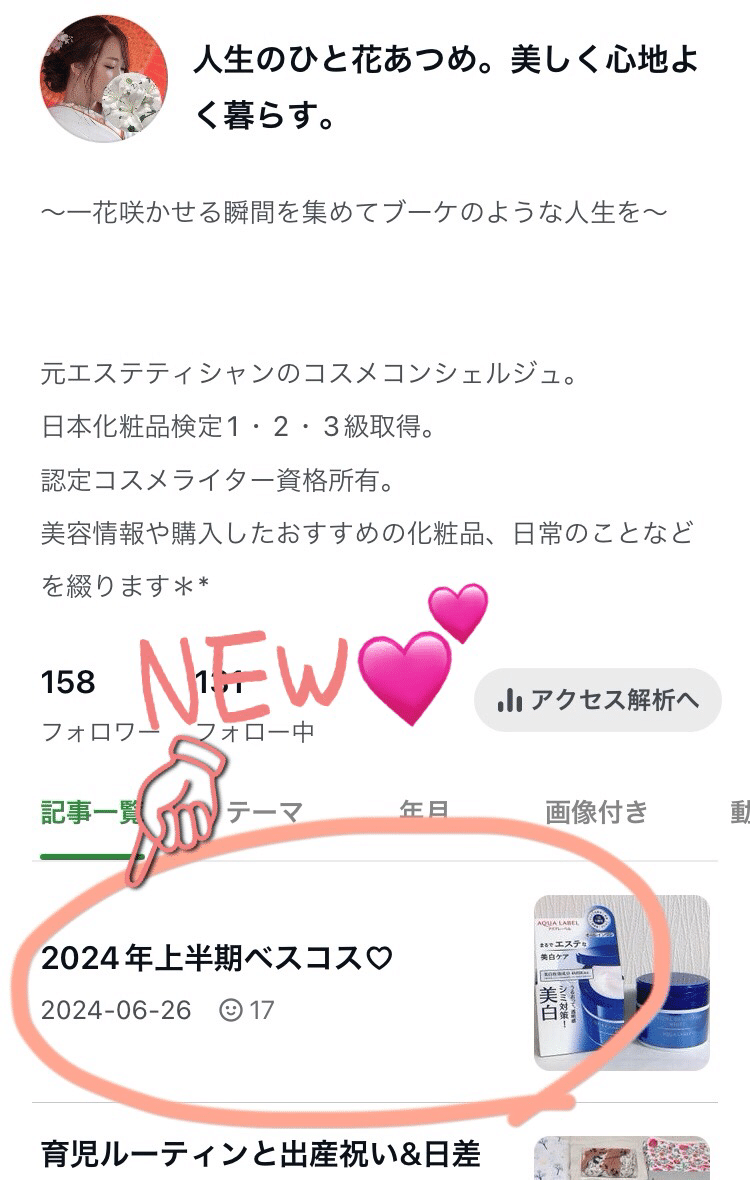
Task: Open the フォロー中 list
Action: 258,730
